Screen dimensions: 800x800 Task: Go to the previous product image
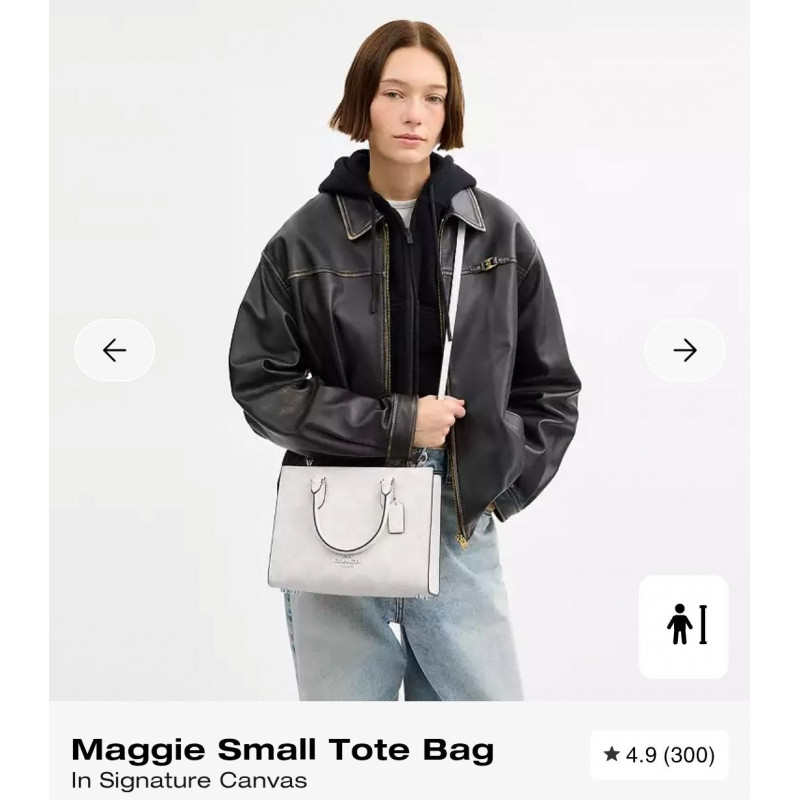coord(115,350)
